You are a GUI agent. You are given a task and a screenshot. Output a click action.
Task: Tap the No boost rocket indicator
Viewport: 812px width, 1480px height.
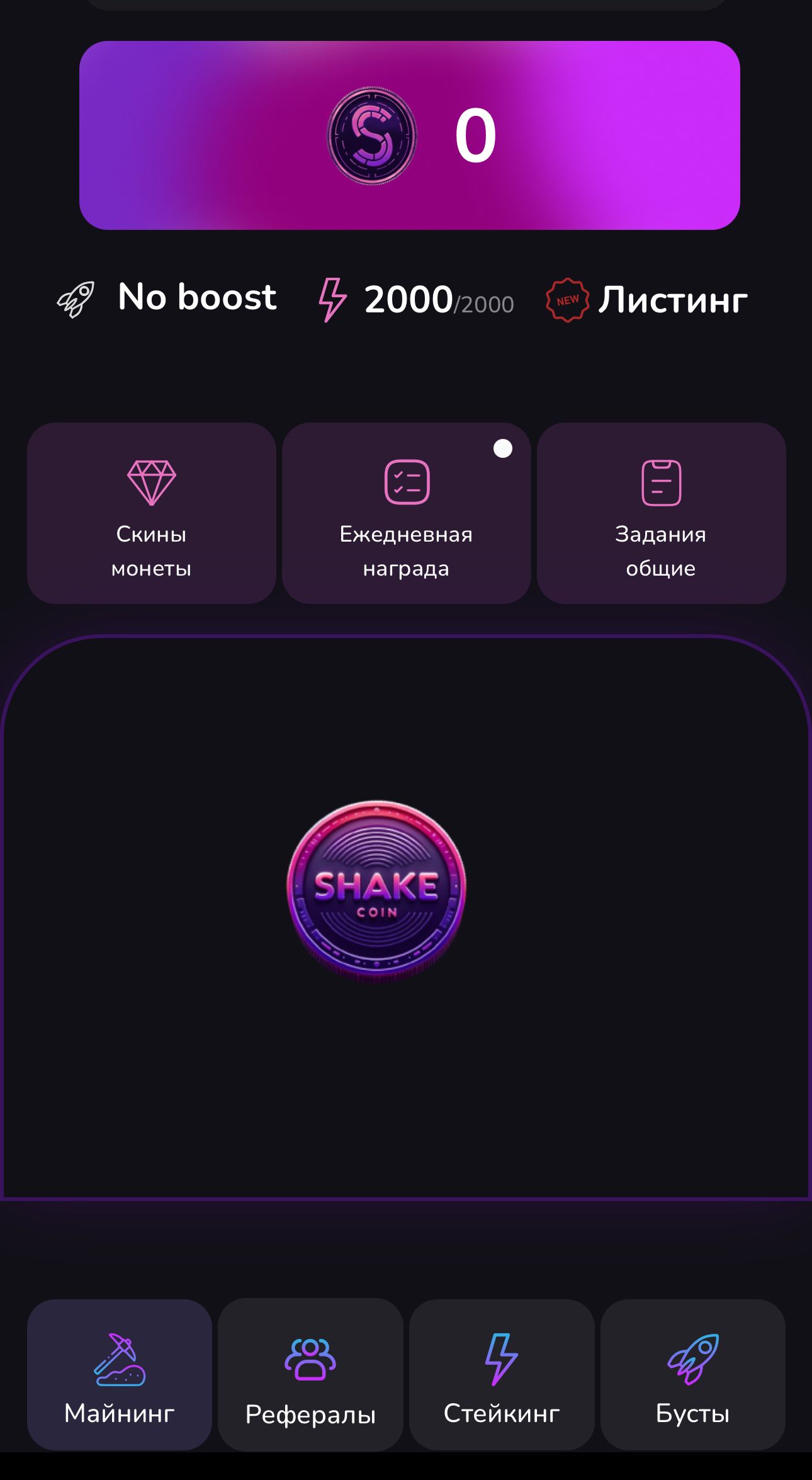(x=167, y=298)
